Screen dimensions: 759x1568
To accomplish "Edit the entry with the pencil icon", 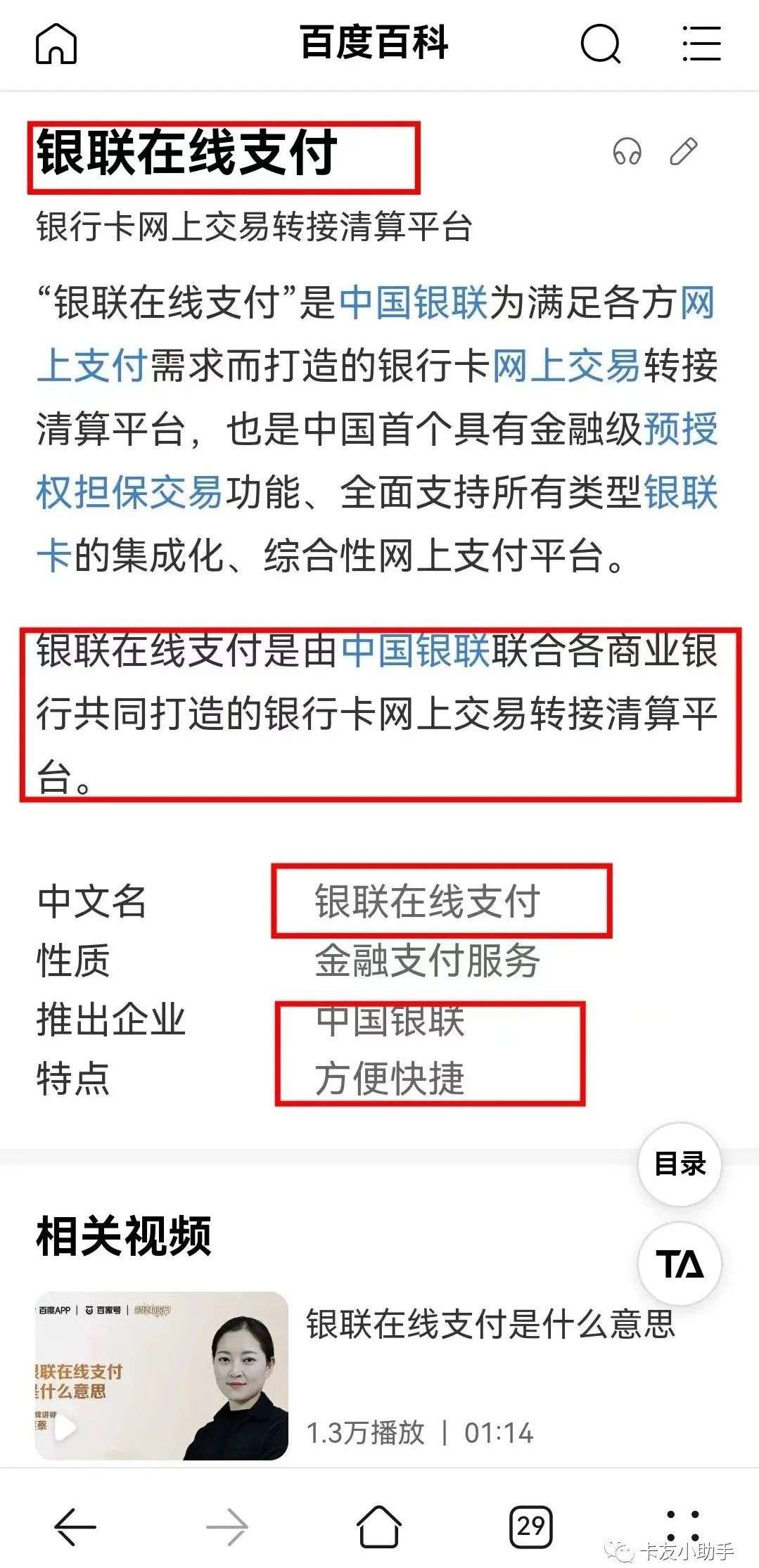I will [x=684, y=151].
